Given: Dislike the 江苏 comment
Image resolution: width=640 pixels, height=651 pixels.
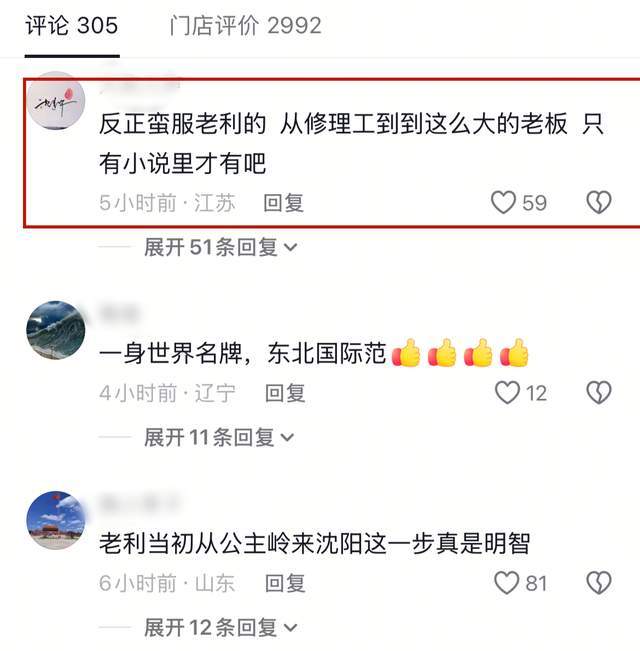Looking at the screenshot, I should click(x=598, y=203).
